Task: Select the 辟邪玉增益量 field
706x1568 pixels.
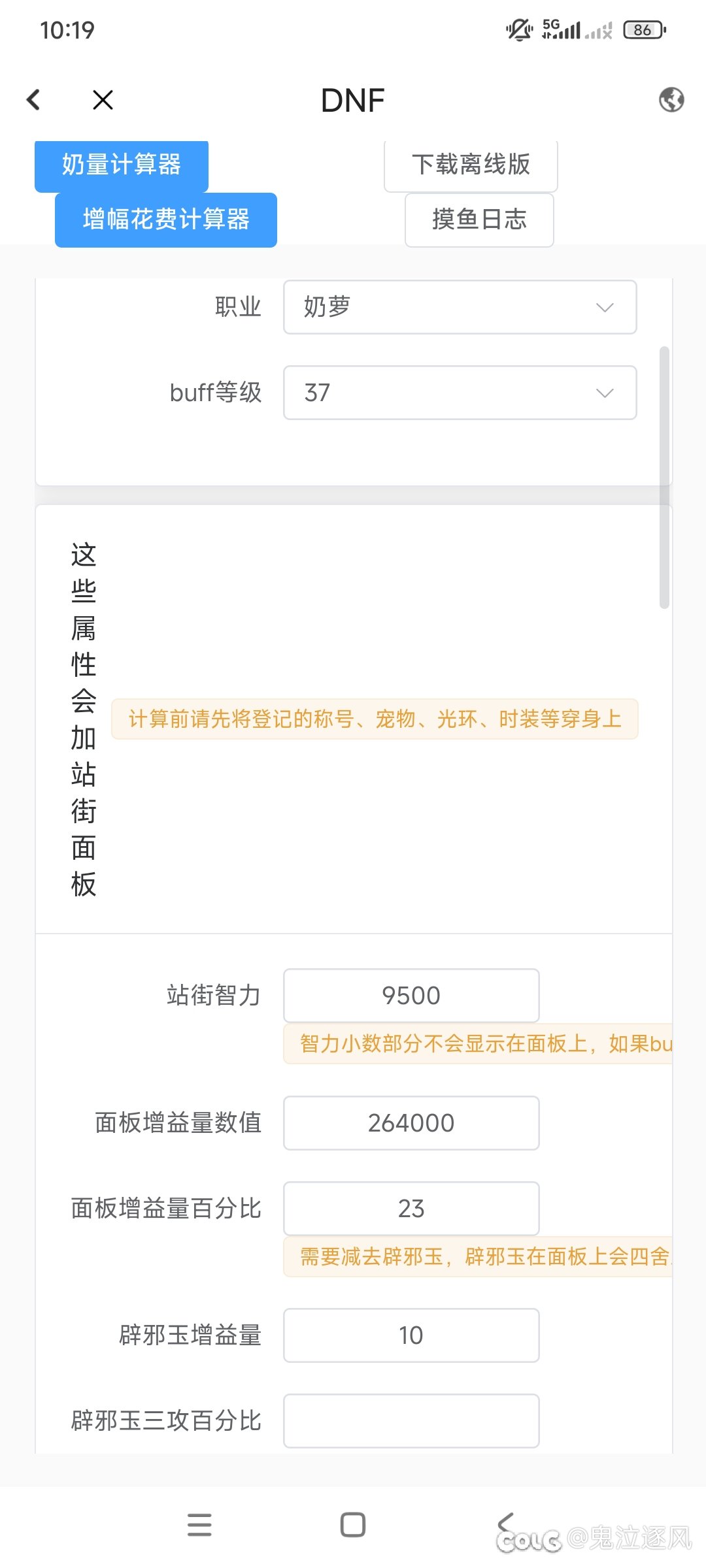Action: tap(411, 1335)
